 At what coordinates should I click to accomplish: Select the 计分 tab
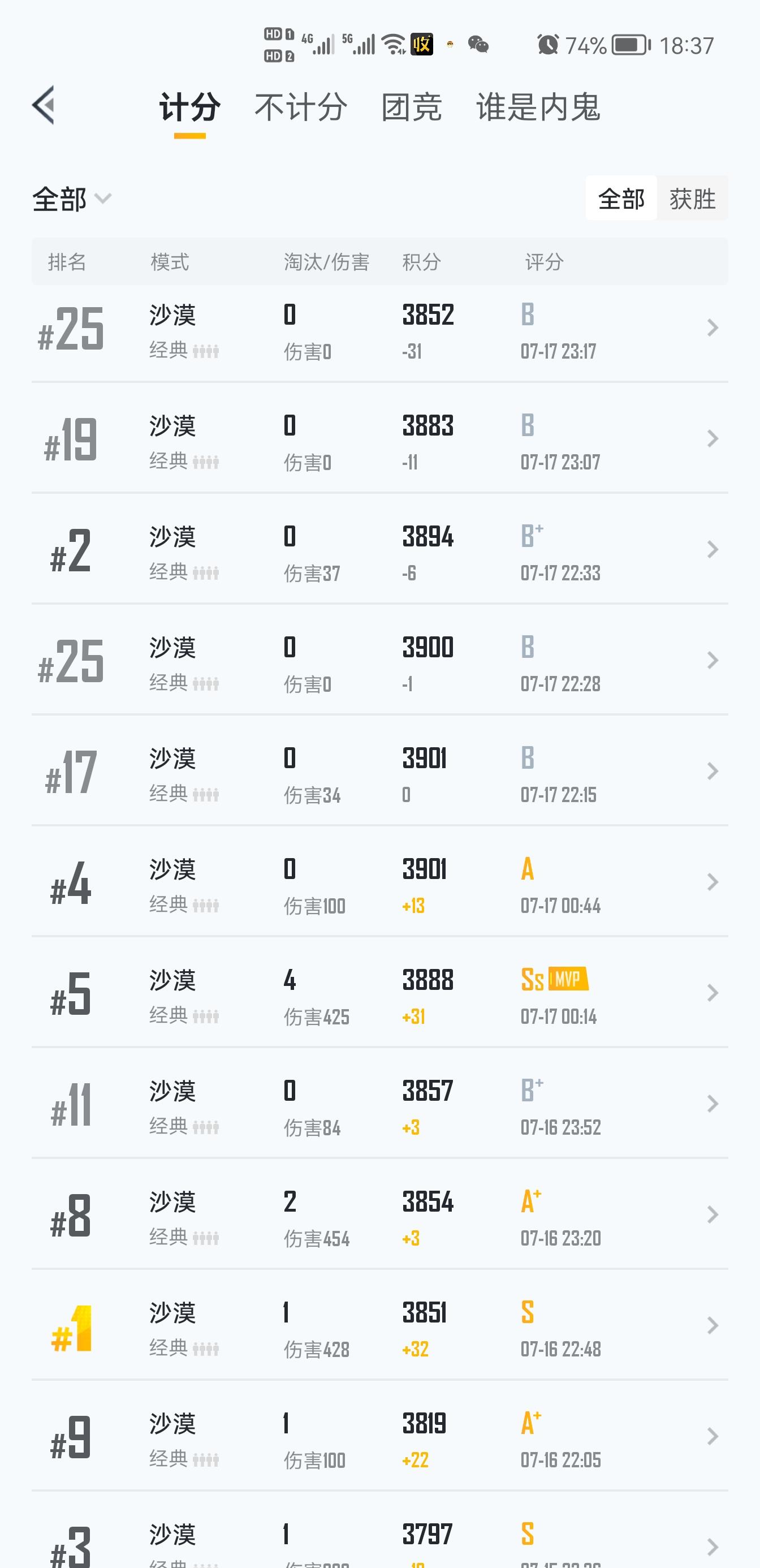click(x=190, y=107)
